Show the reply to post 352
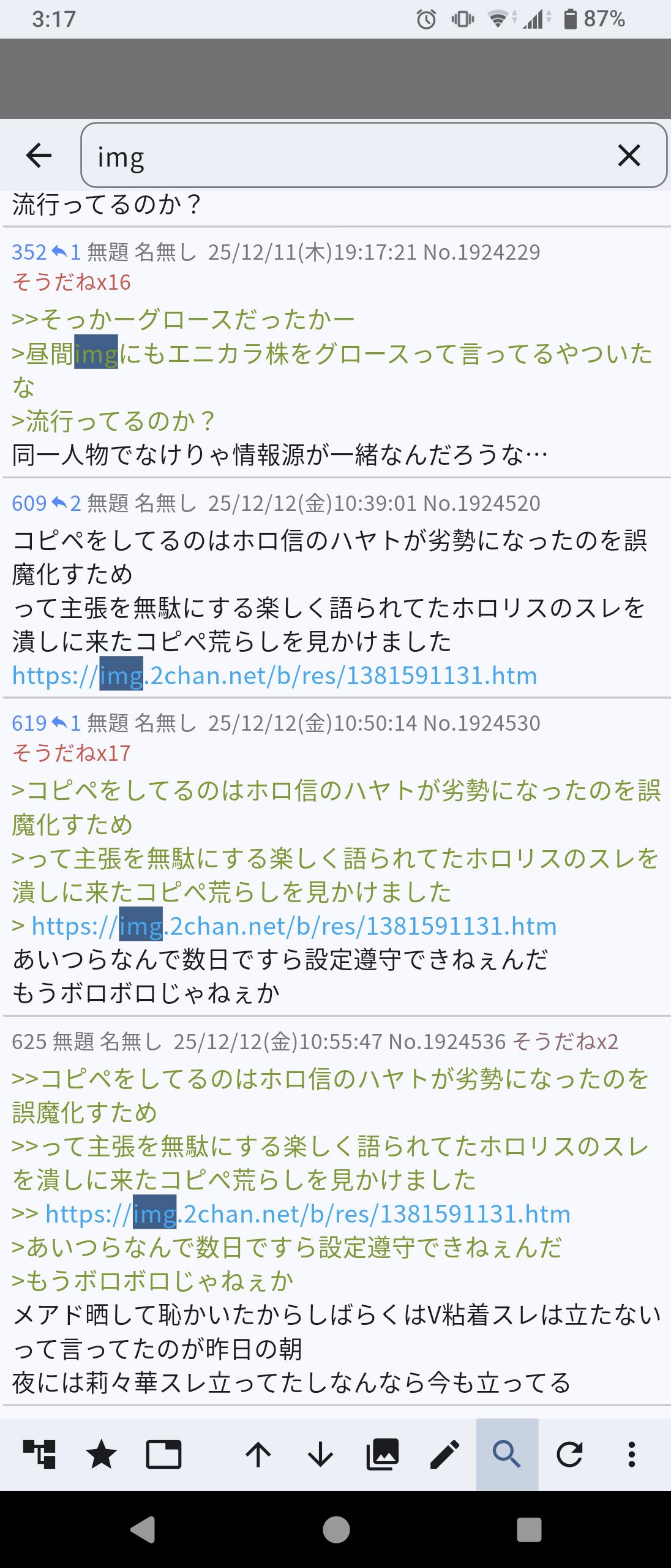The width and height of the screenshot is (671, 1568). point(67,252)
